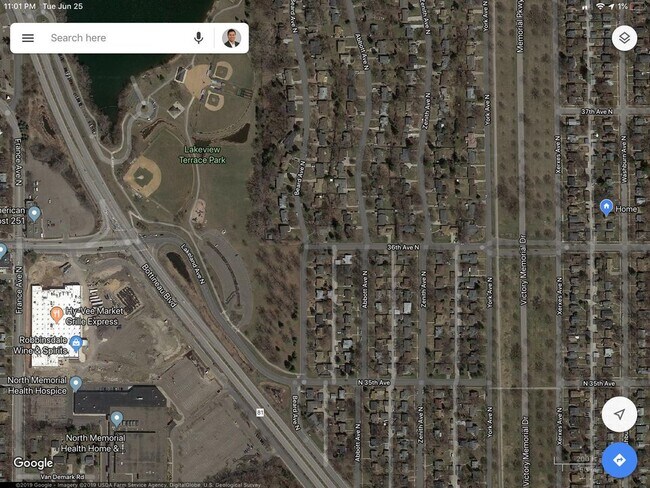Select North Memorial Health Hospice pin
650x488 pixels.
(76, 383)
